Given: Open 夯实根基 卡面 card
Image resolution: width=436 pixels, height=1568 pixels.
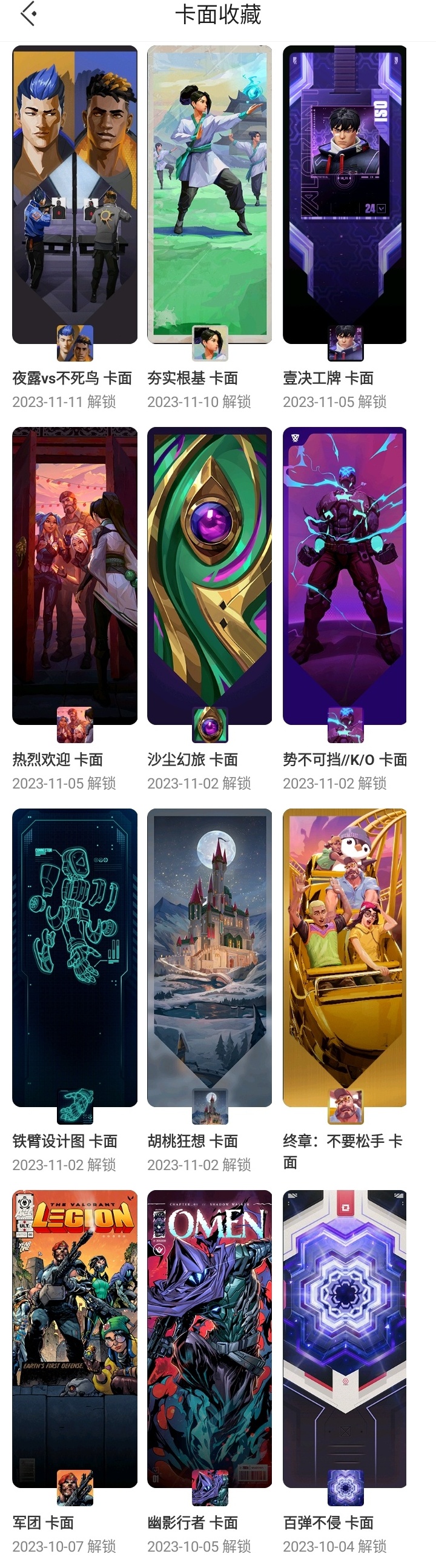Looking at the screenshot, I should coord(210,195).
